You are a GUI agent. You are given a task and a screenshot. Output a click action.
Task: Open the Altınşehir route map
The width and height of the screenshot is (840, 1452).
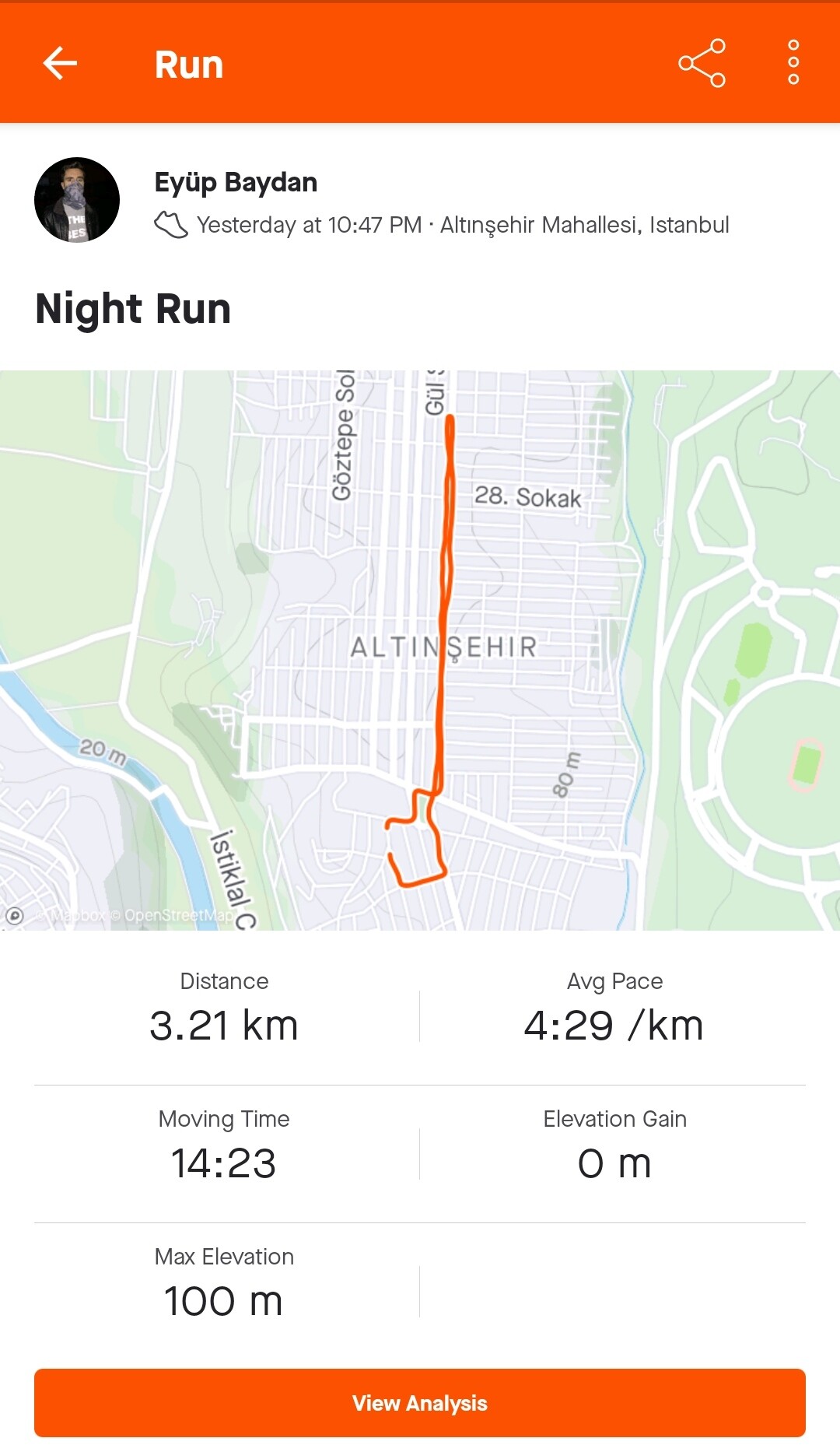point(420,650)
